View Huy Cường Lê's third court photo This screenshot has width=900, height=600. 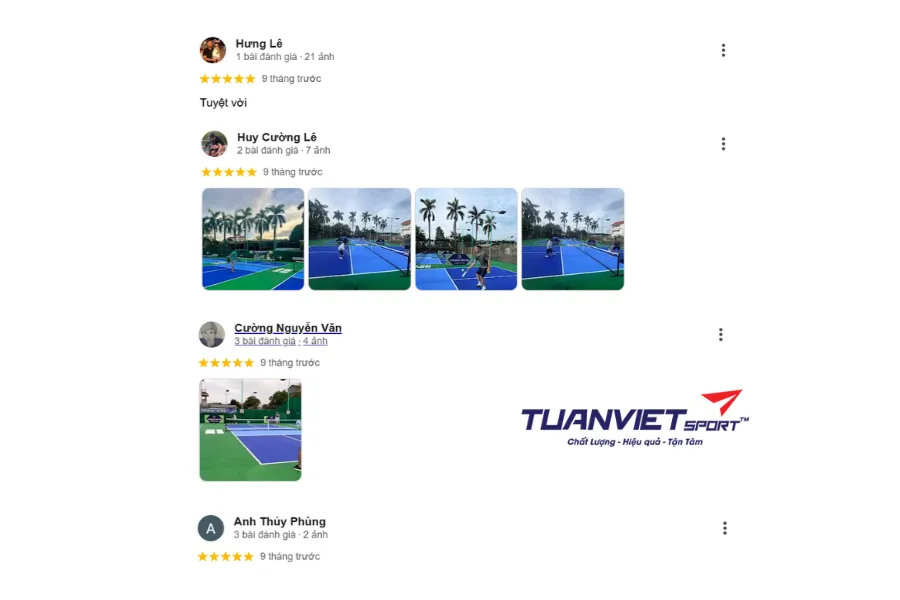coord(466,239)
